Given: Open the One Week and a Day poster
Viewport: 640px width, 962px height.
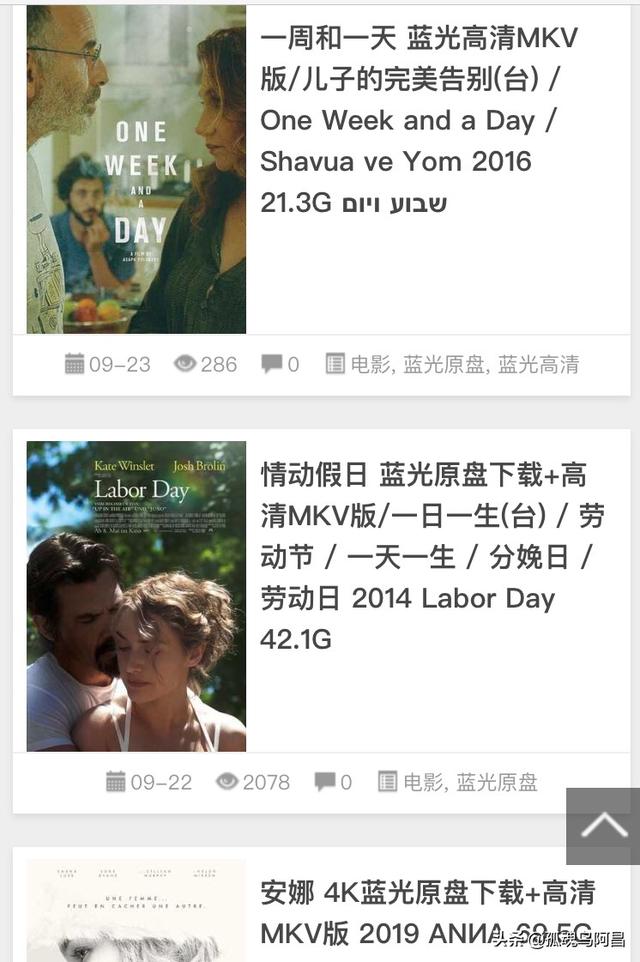Looking at the screenshot, I should 136,168.
